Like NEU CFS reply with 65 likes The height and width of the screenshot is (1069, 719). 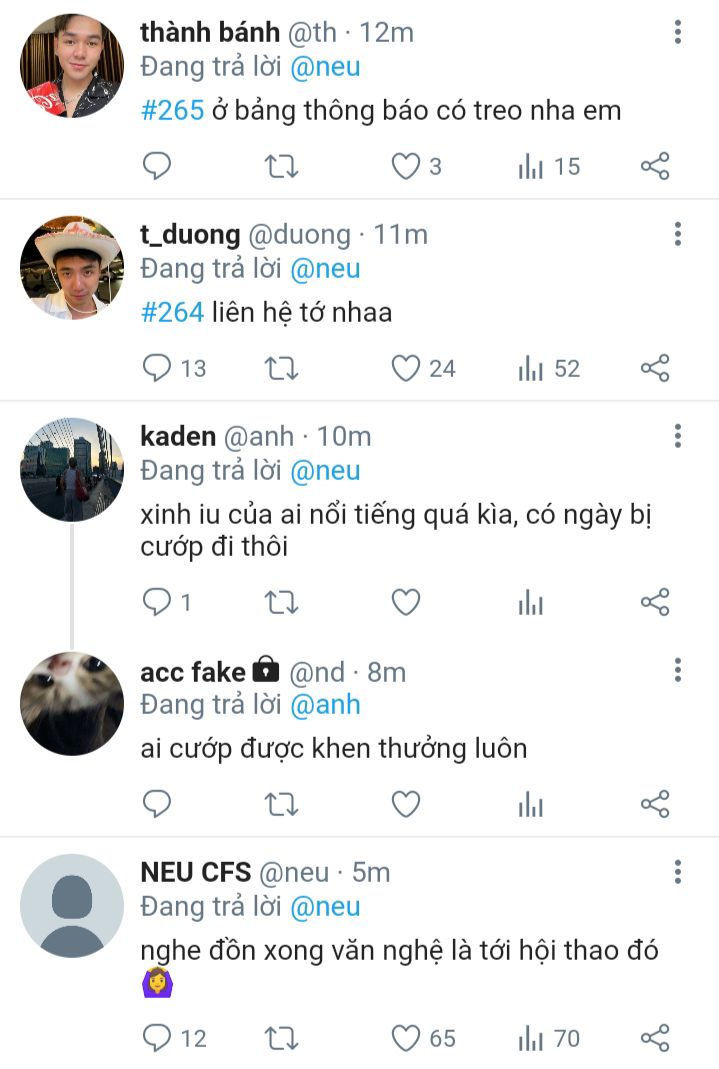(406, 1038)
